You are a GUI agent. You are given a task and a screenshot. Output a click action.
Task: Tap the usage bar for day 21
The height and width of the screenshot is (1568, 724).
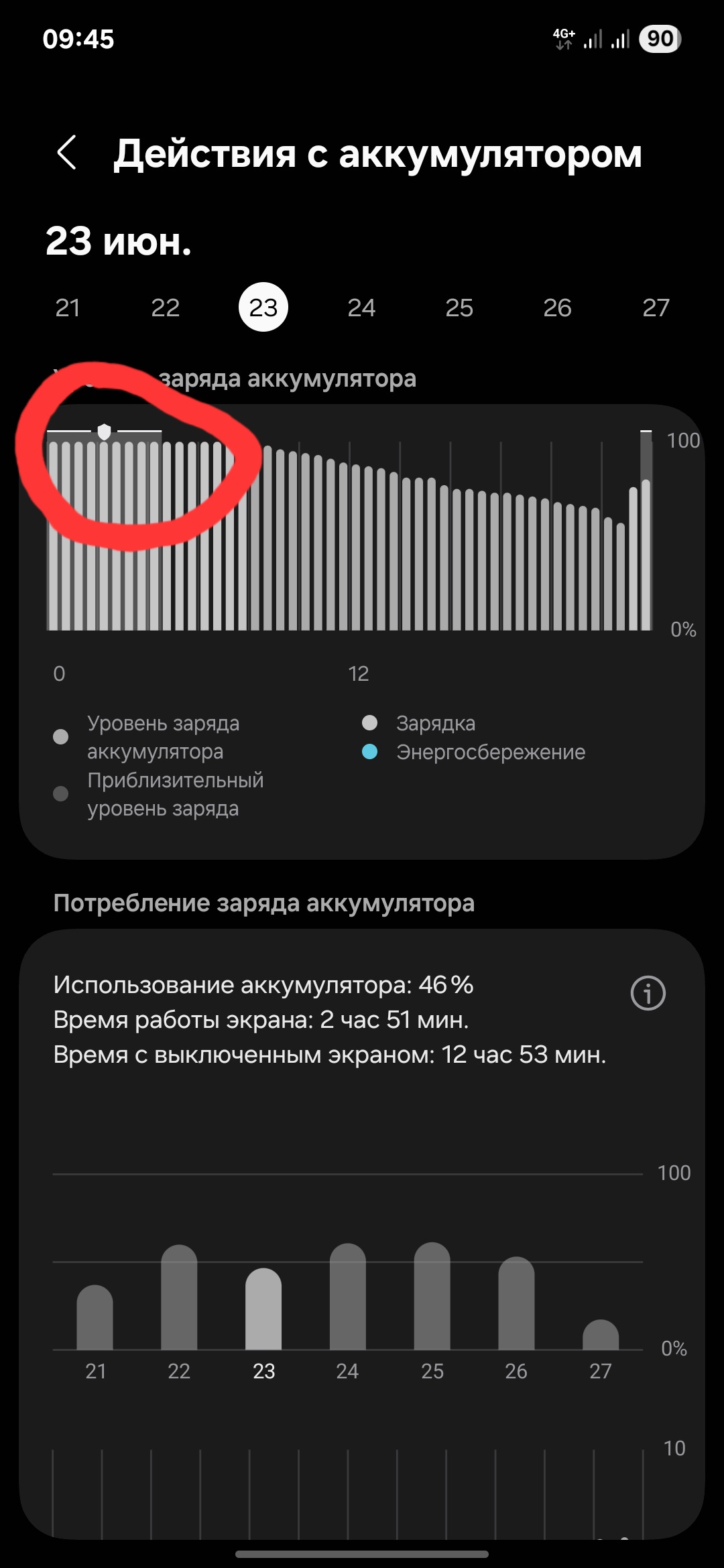[x=95, y=1317]
